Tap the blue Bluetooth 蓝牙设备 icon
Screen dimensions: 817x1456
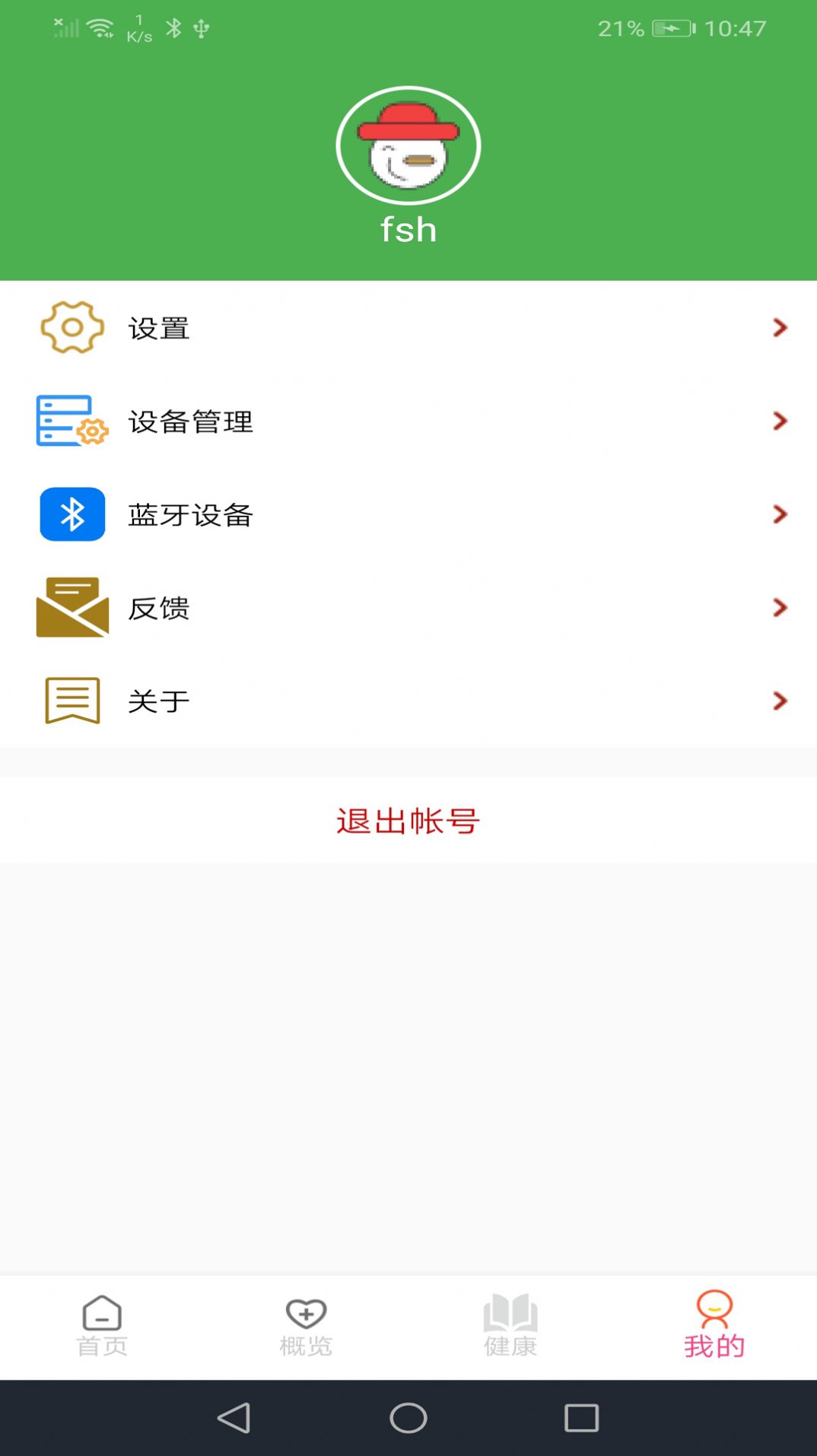click(x=72, y=513)
